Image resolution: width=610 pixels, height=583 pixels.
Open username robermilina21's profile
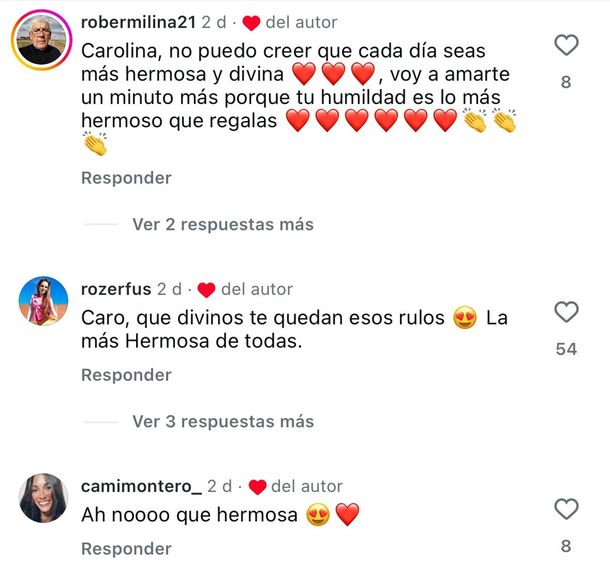click(x=138, y=22)
